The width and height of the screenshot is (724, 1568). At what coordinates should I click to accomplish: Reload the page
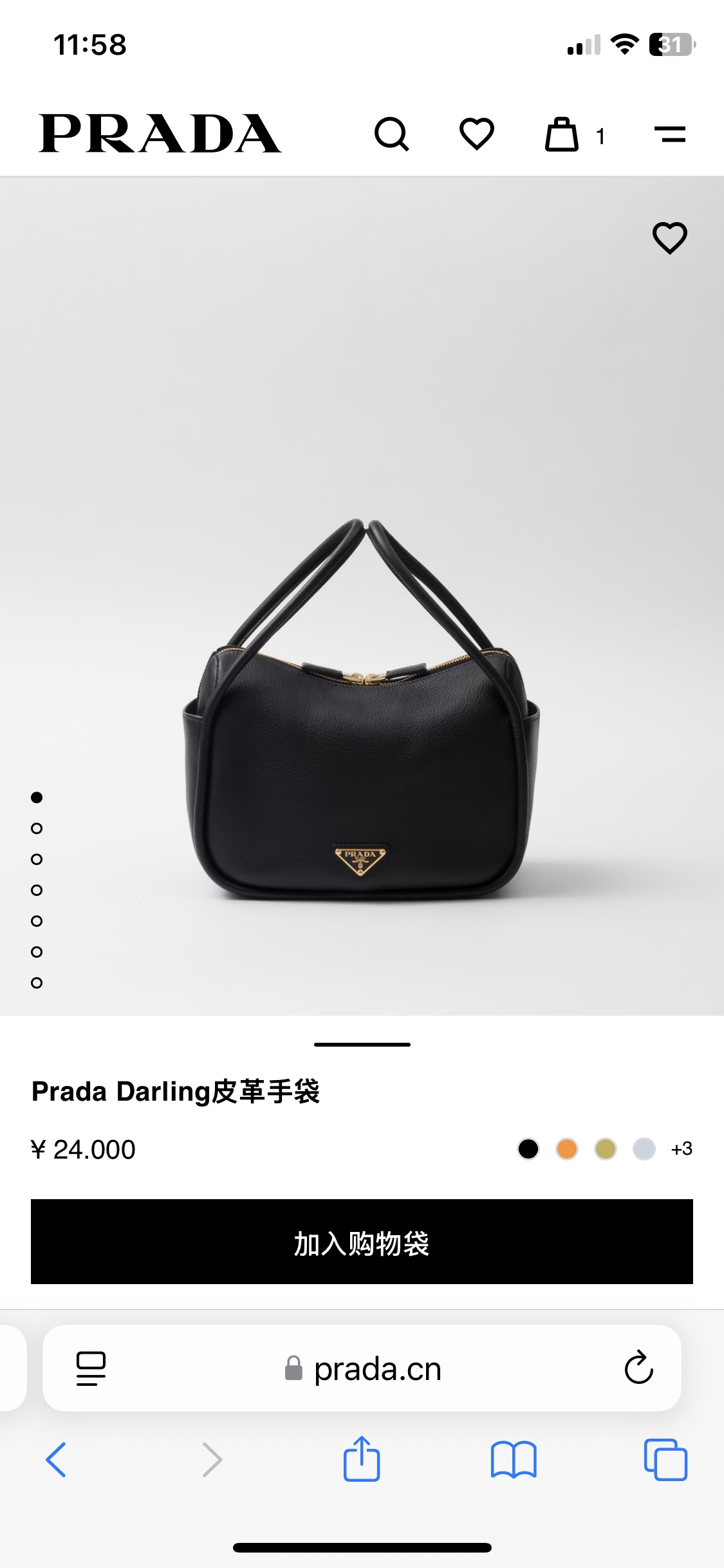pyautogui.click(x=638, y=1368)
